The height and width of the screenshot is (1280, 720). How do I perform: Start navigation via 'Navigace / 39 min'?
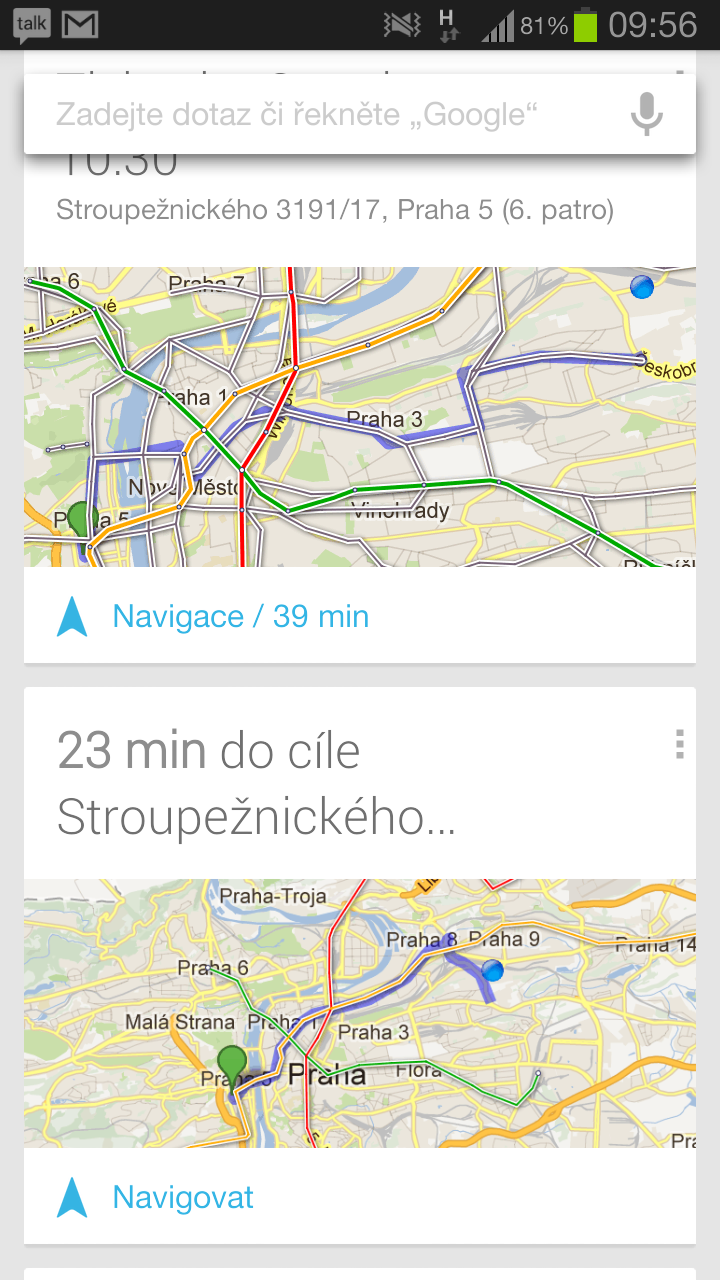pos(242,616)
